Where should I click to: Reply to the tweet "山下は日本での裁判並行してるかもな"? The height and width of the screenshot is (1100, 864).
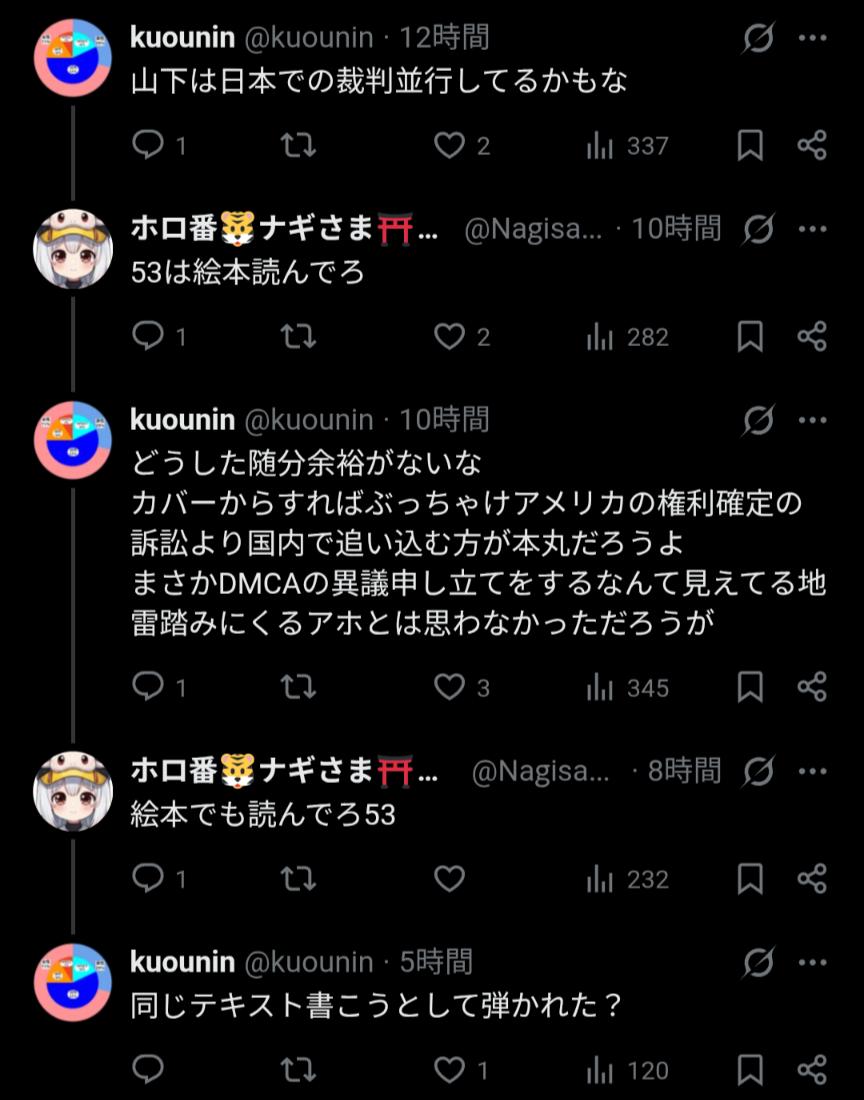tap(149, 146)
